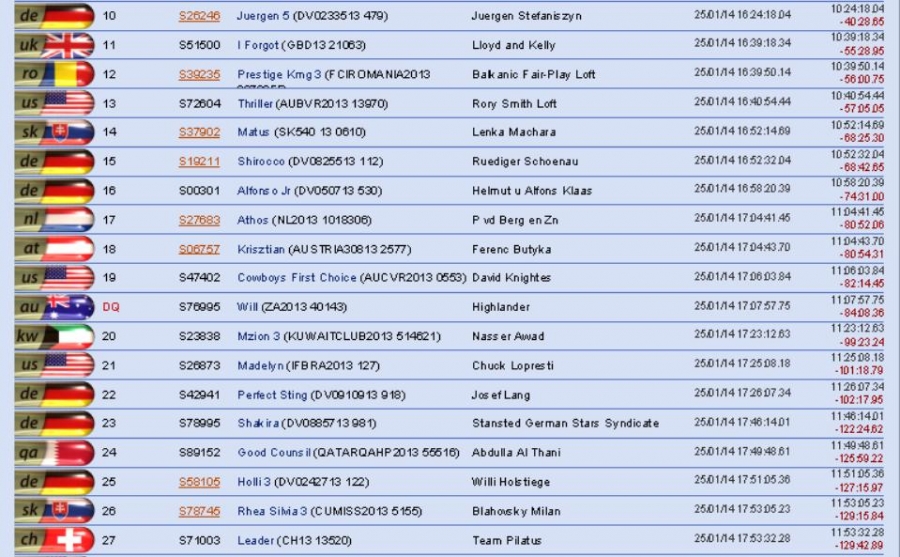Tap the Good Counsil pigeon name
Image resolution: width=900 pixels, height=557 pixels.
coord(273,453)
